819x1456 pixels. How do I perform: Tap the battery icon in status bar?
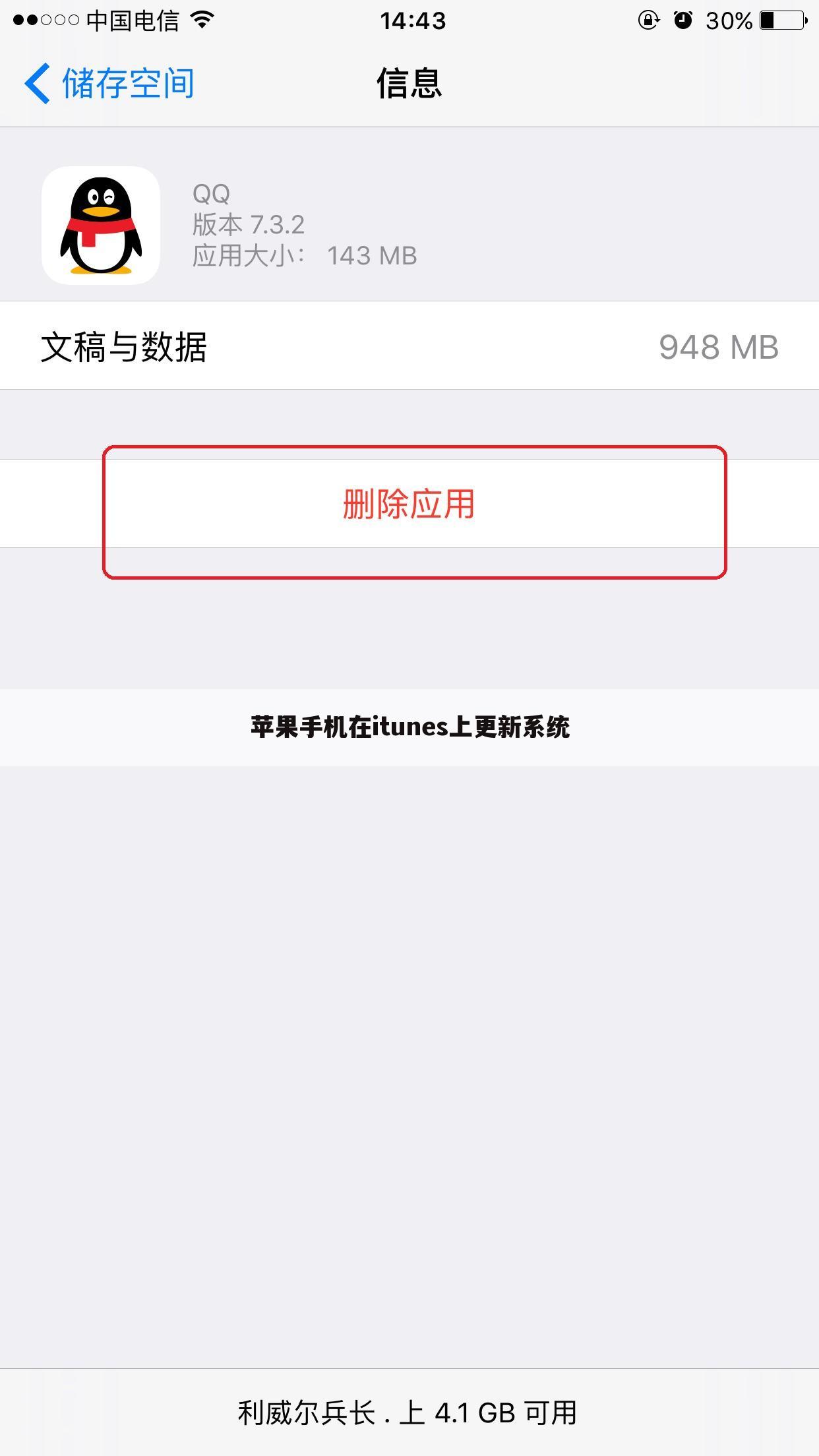[782, 21]
